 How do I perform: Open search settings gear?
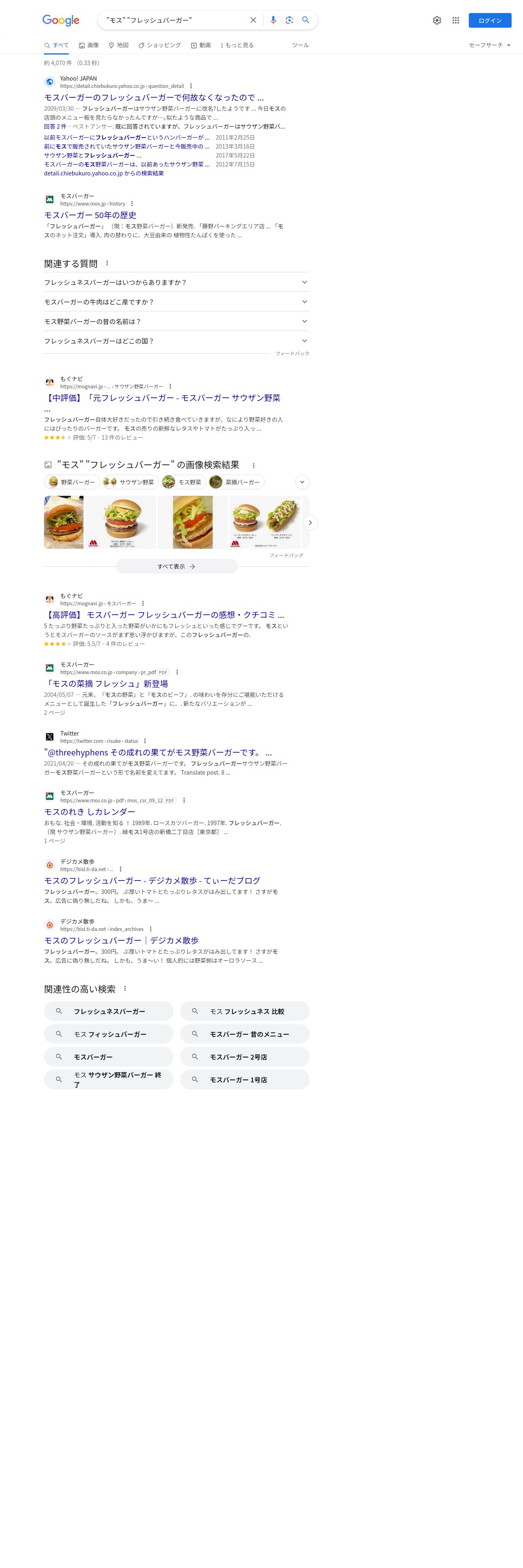click(x=437, y=20)
